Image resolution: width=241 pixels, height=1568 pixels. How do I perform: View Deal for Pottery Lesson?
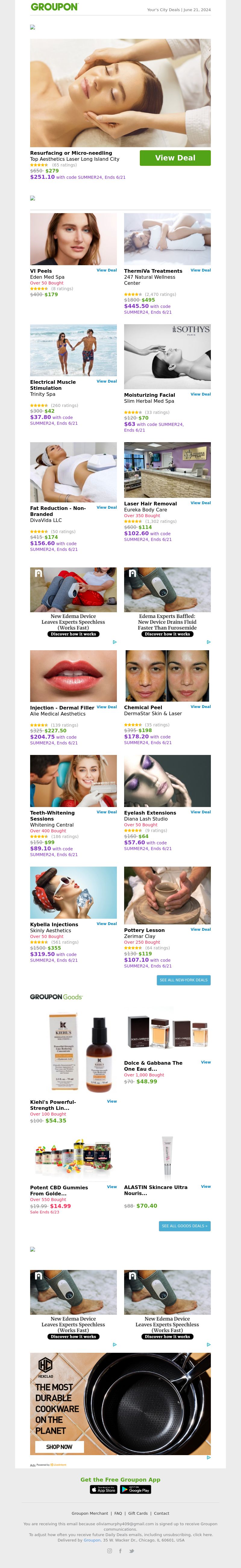click(200, 930)
